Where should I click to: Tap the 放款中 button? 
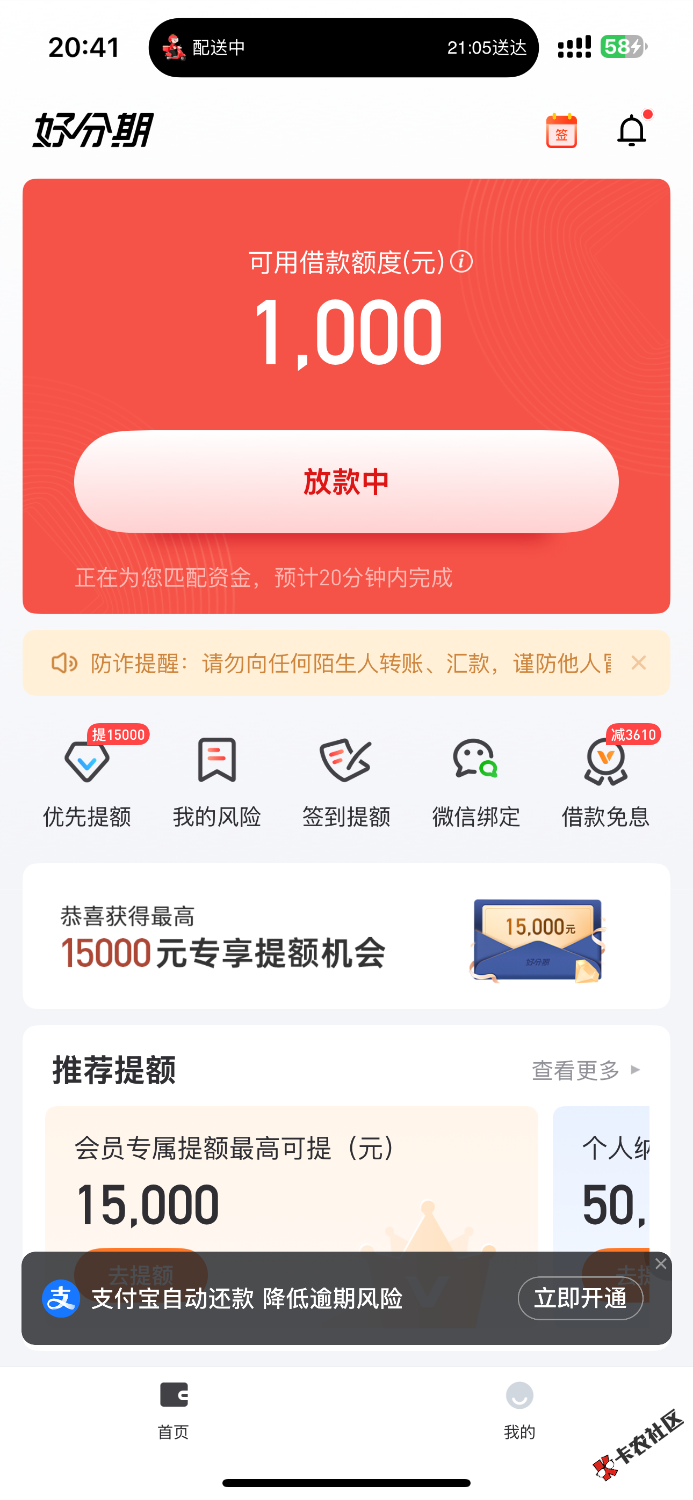click(346, 482)
